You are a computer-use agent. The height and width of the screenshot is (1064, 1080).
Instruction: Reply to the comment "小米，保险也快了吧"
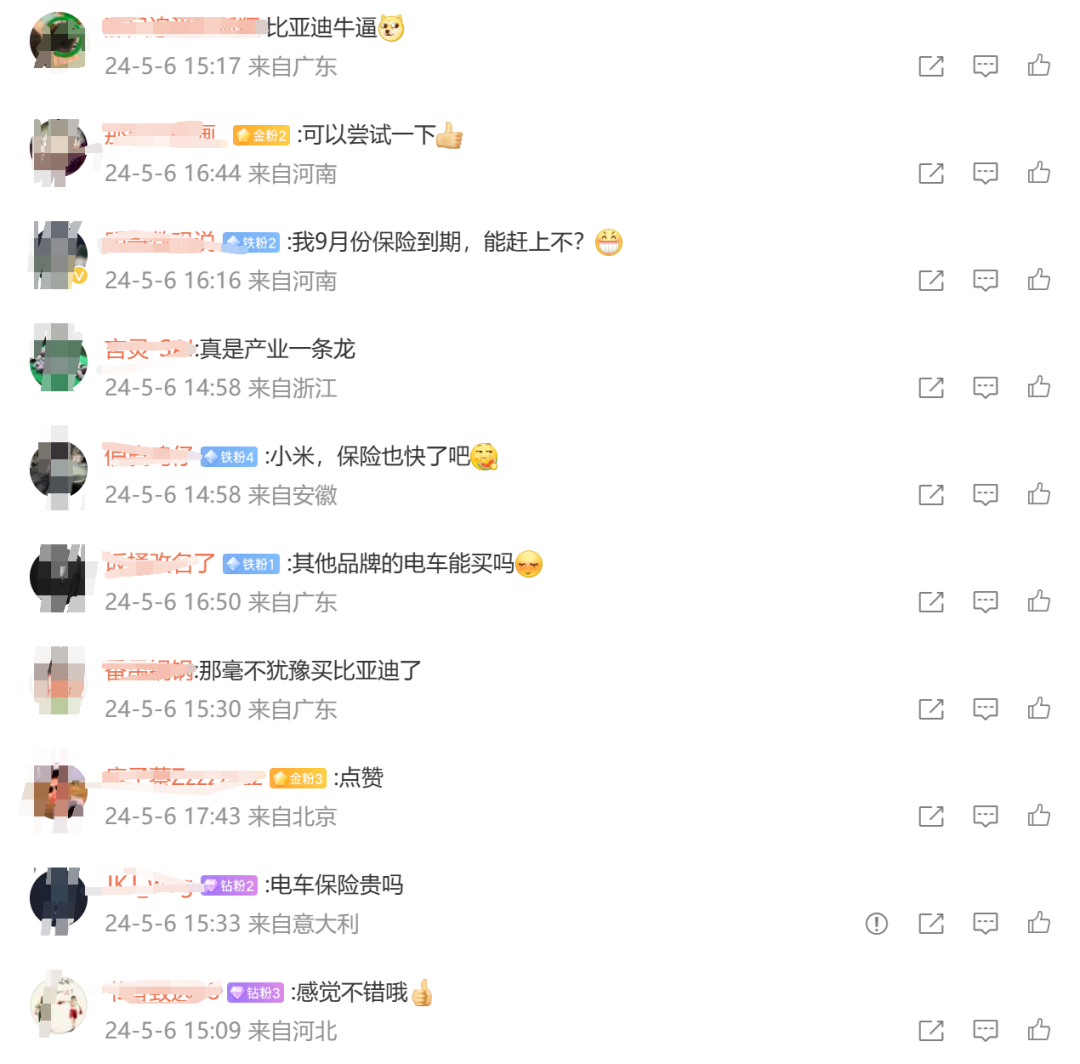[x=986, y=494]
